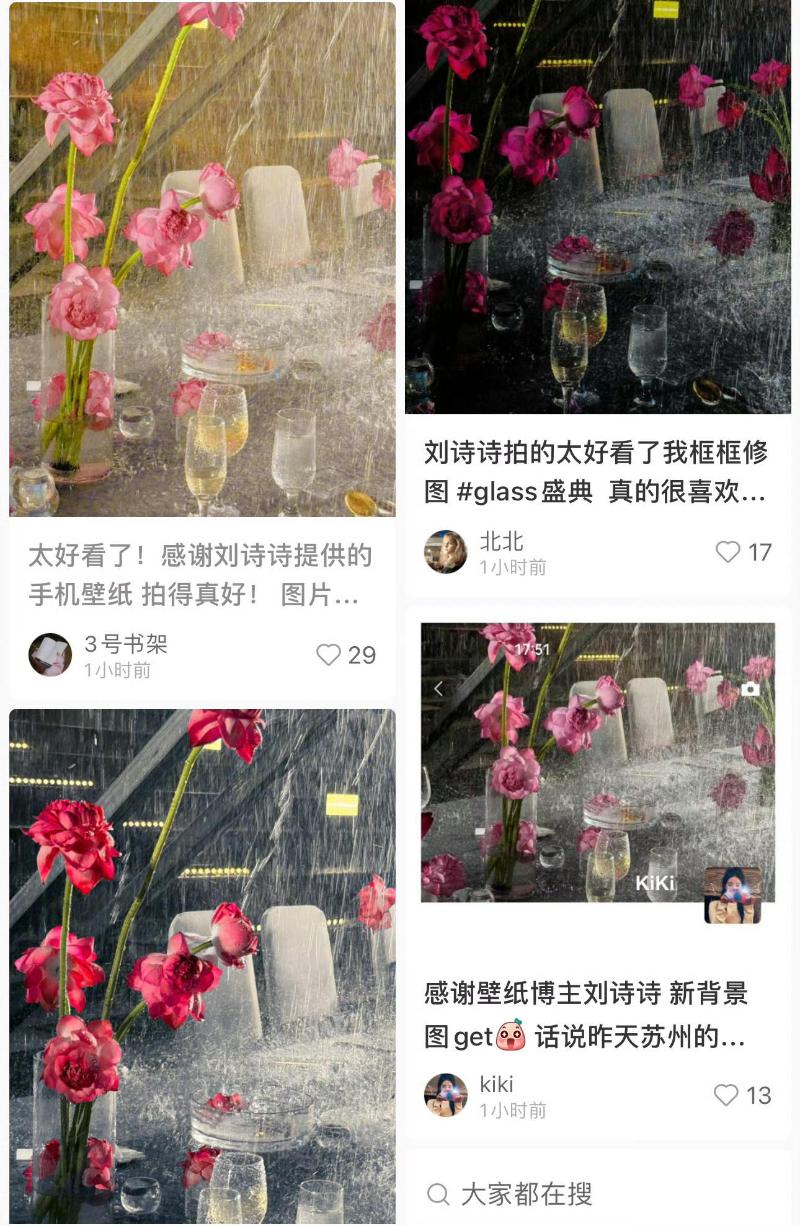
Task: Open the post captioned 刘诗诗拍的太好看了我框框修图
Action: coord(596,472)
